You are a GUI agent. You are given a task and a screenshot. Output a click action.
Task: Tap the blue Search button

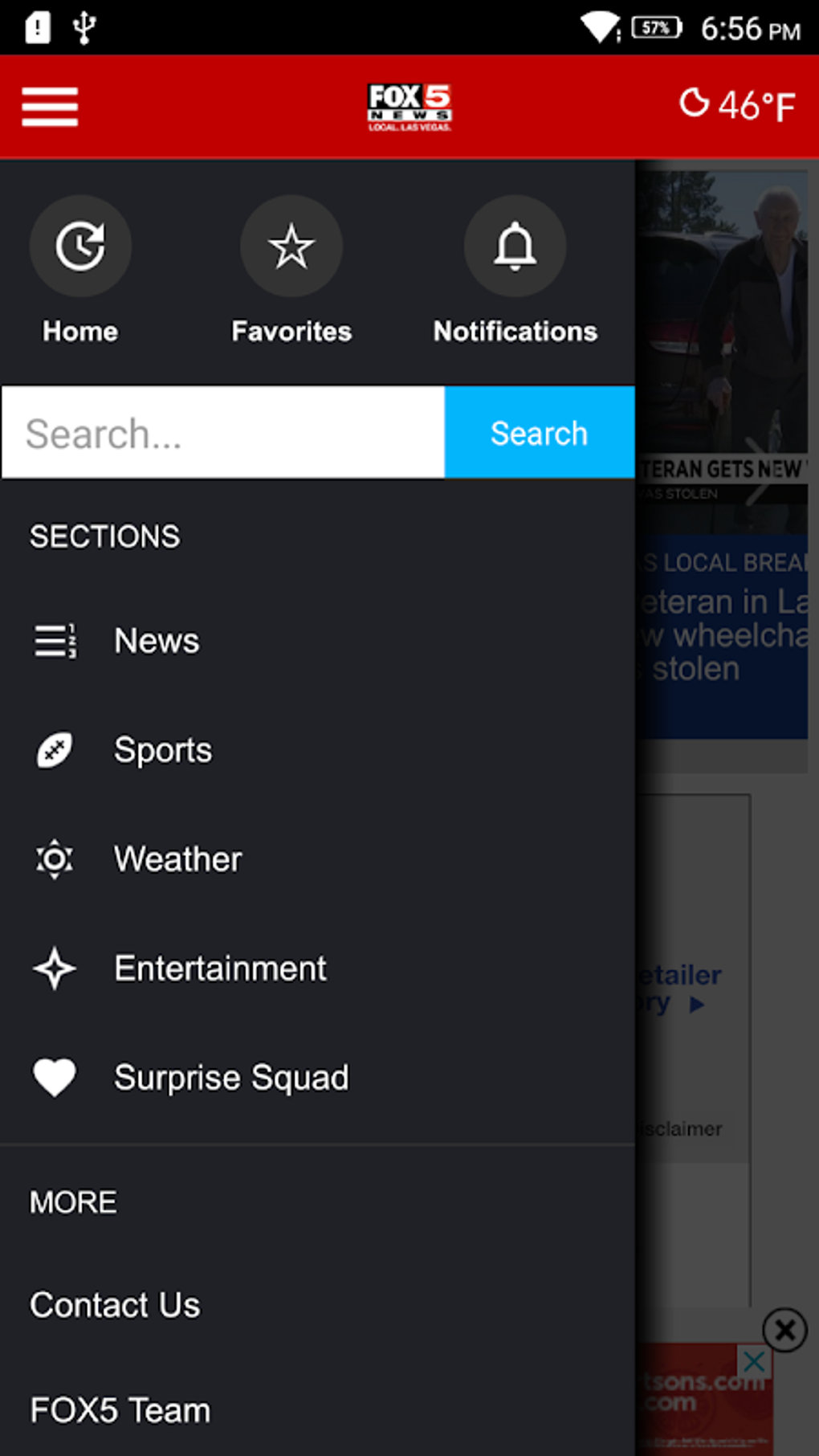click(540, 433)
